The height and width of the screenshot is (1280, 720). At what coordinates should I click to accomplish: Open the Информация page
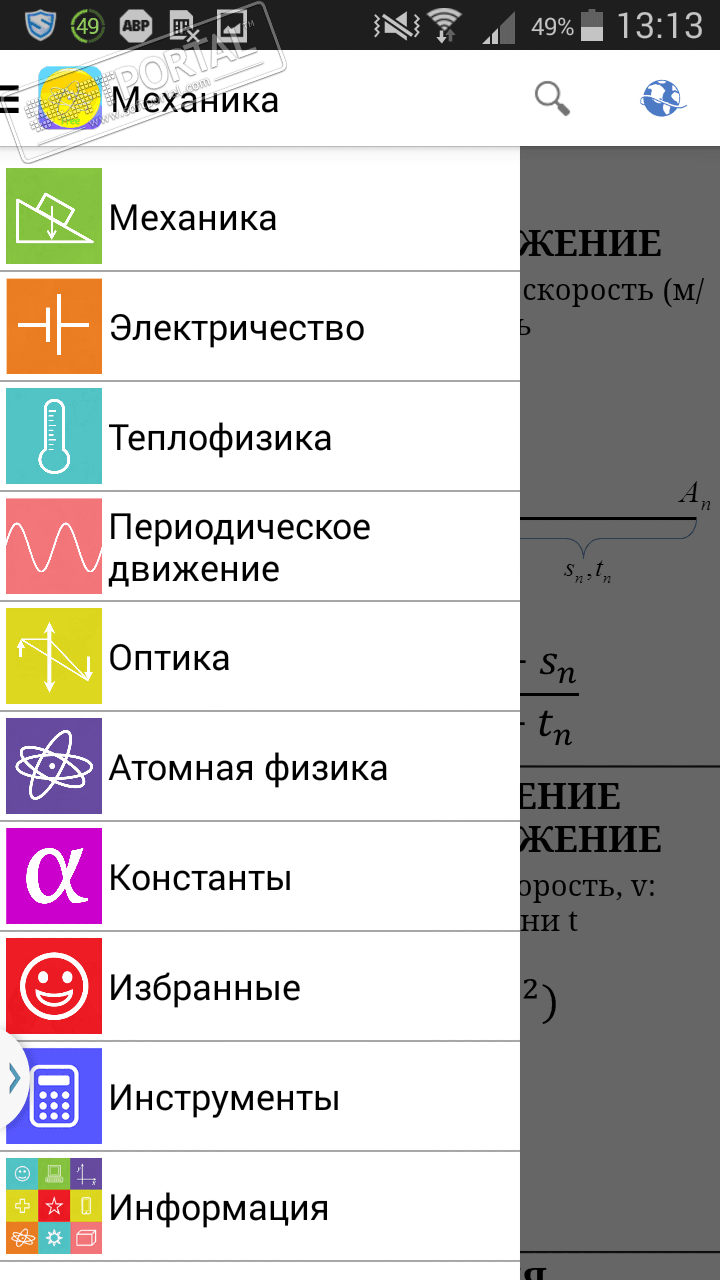coord(262,1207)
